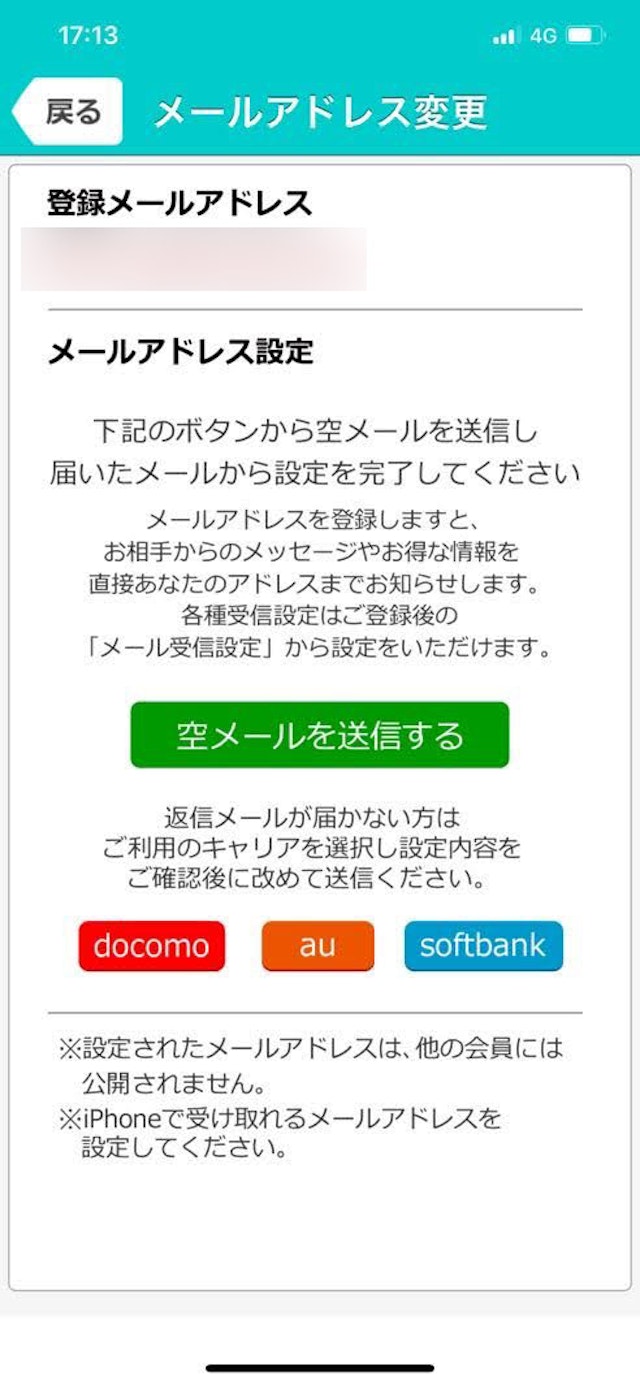Go back with the 戻る button
Image resolution: width=640 pixels, height=1385 pixels.
point(70,112)
